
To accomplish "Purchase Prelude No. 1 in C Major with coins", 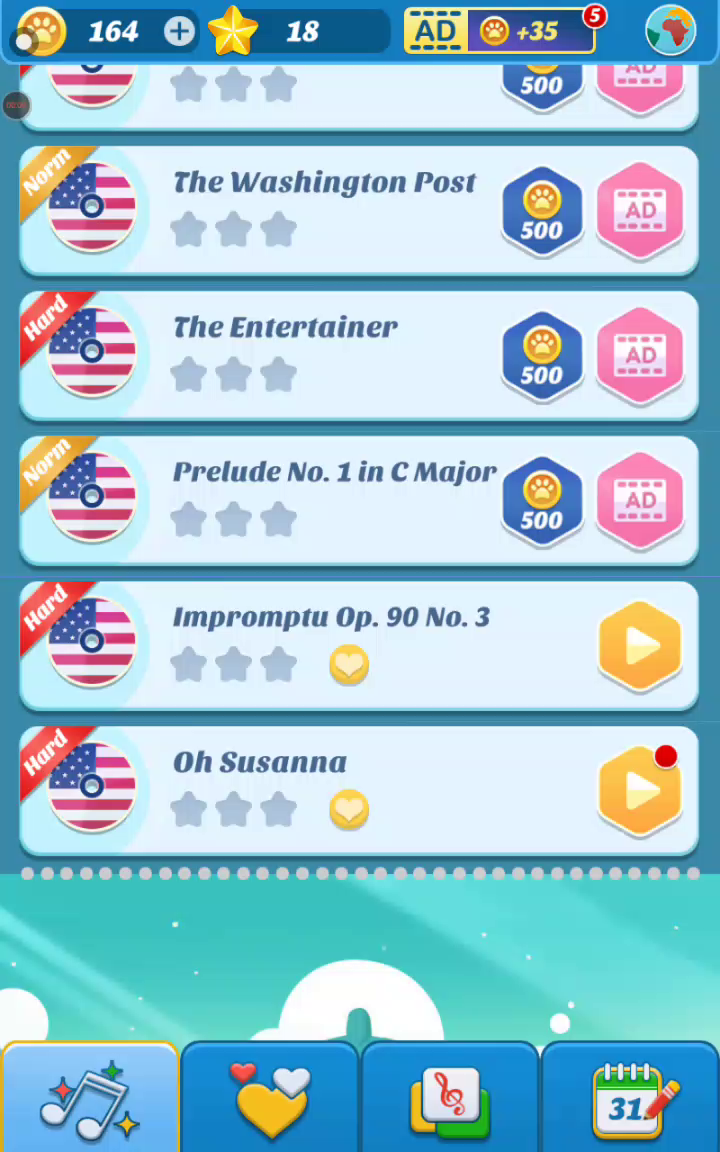I will point(541,501).
